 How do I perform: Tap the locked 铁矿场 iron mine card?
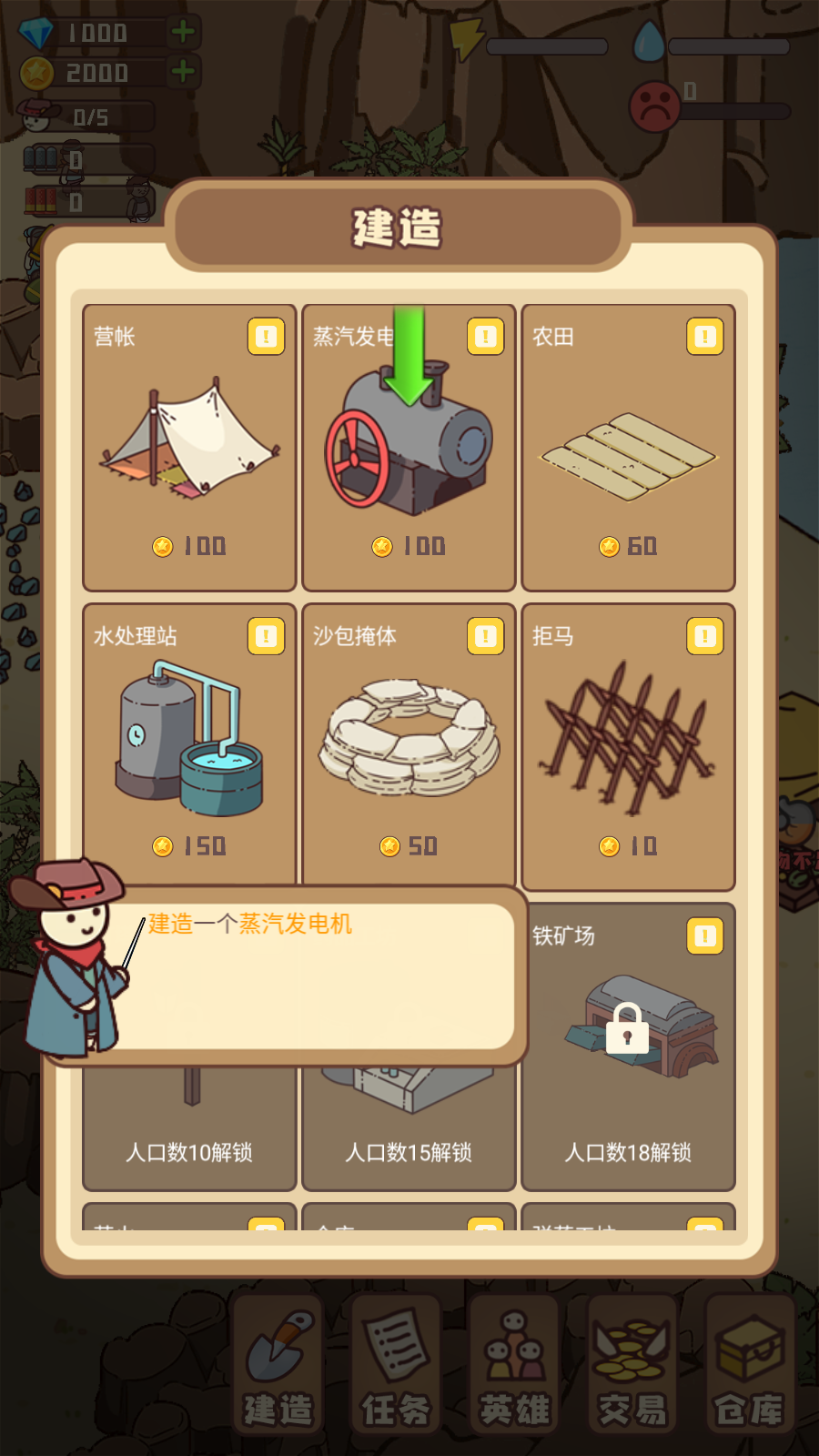628,1046
